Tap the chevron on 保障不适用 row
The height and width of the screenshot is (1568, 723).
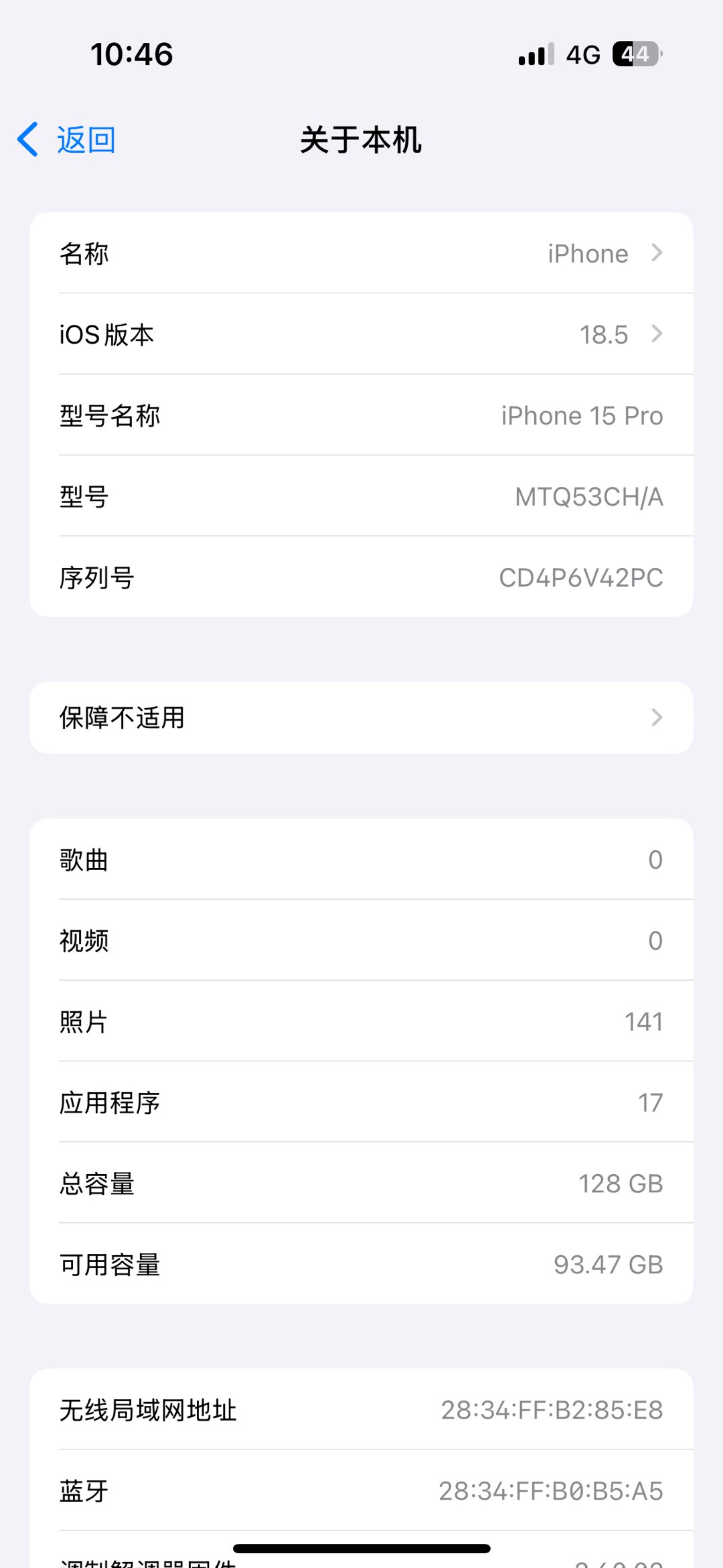click(x=659, y=717)
